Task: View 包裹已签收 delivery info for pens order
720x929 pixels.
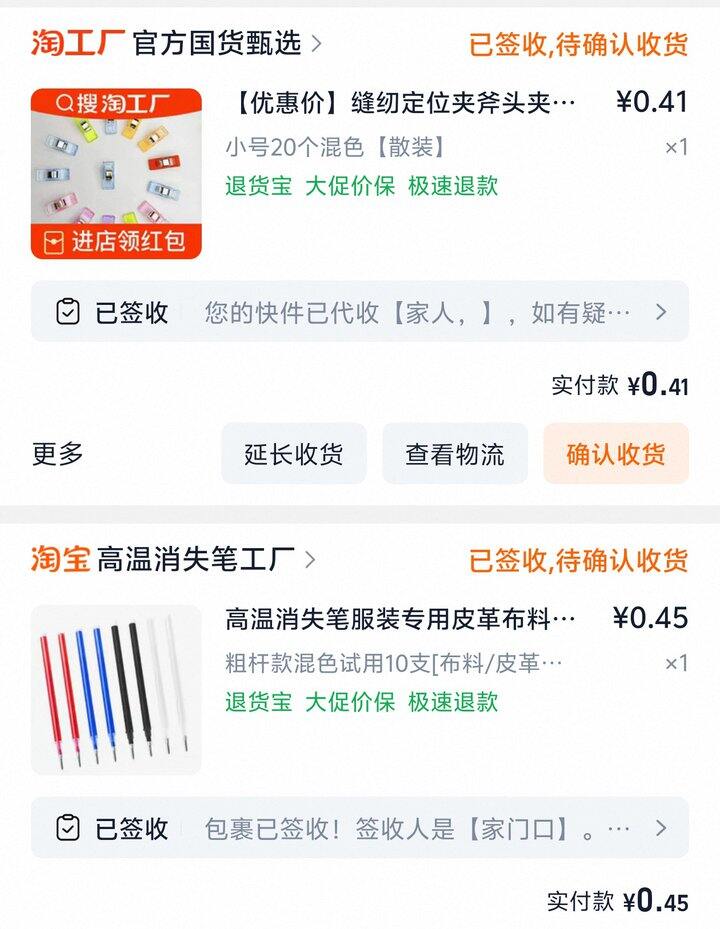Action: coord(360,828)
